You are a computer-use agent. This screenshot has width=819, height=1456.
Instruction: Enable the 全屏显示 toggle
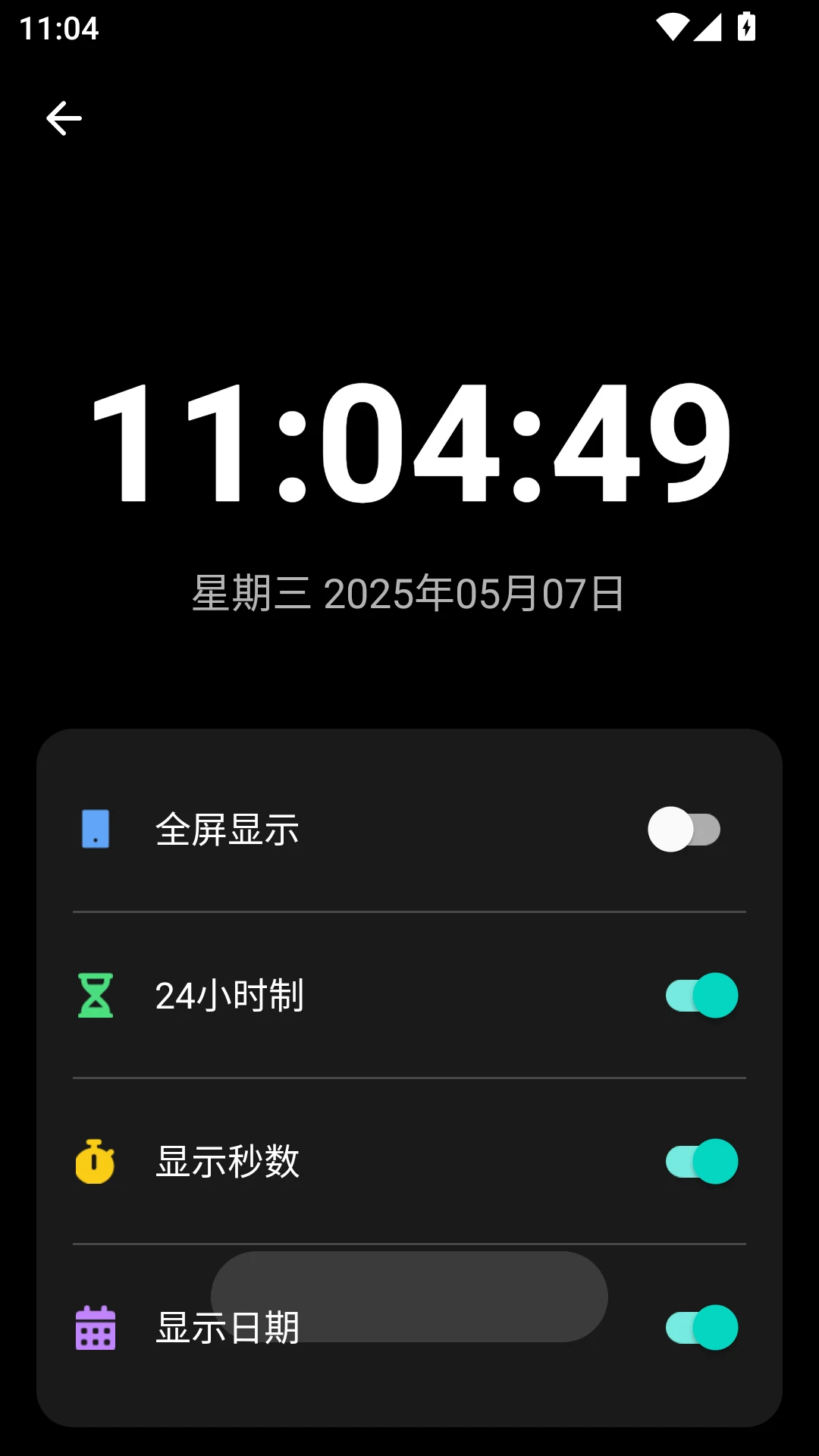[684, 830]
